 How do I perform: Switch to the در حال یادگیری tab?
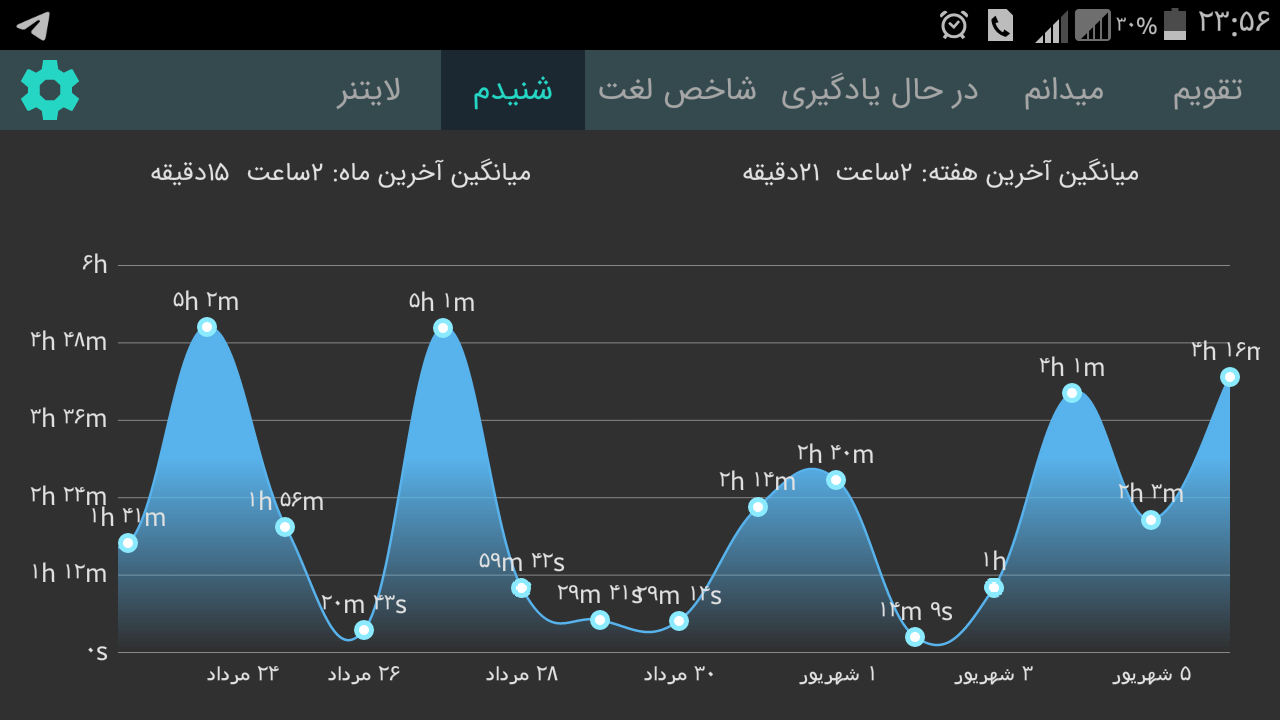879,90
